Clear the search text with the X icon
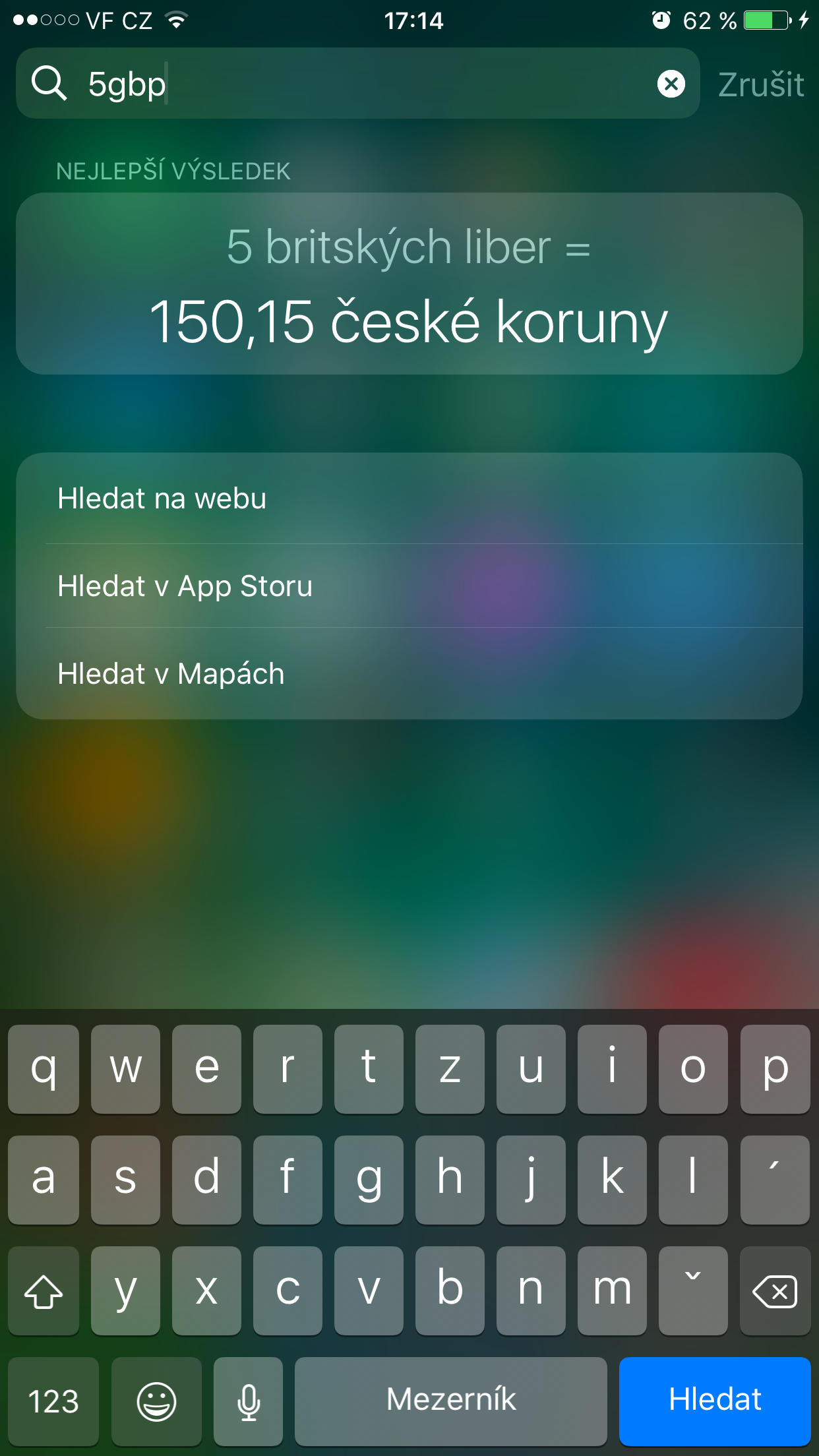Screen dimensions: 819x1456 (x=671, y=84)
